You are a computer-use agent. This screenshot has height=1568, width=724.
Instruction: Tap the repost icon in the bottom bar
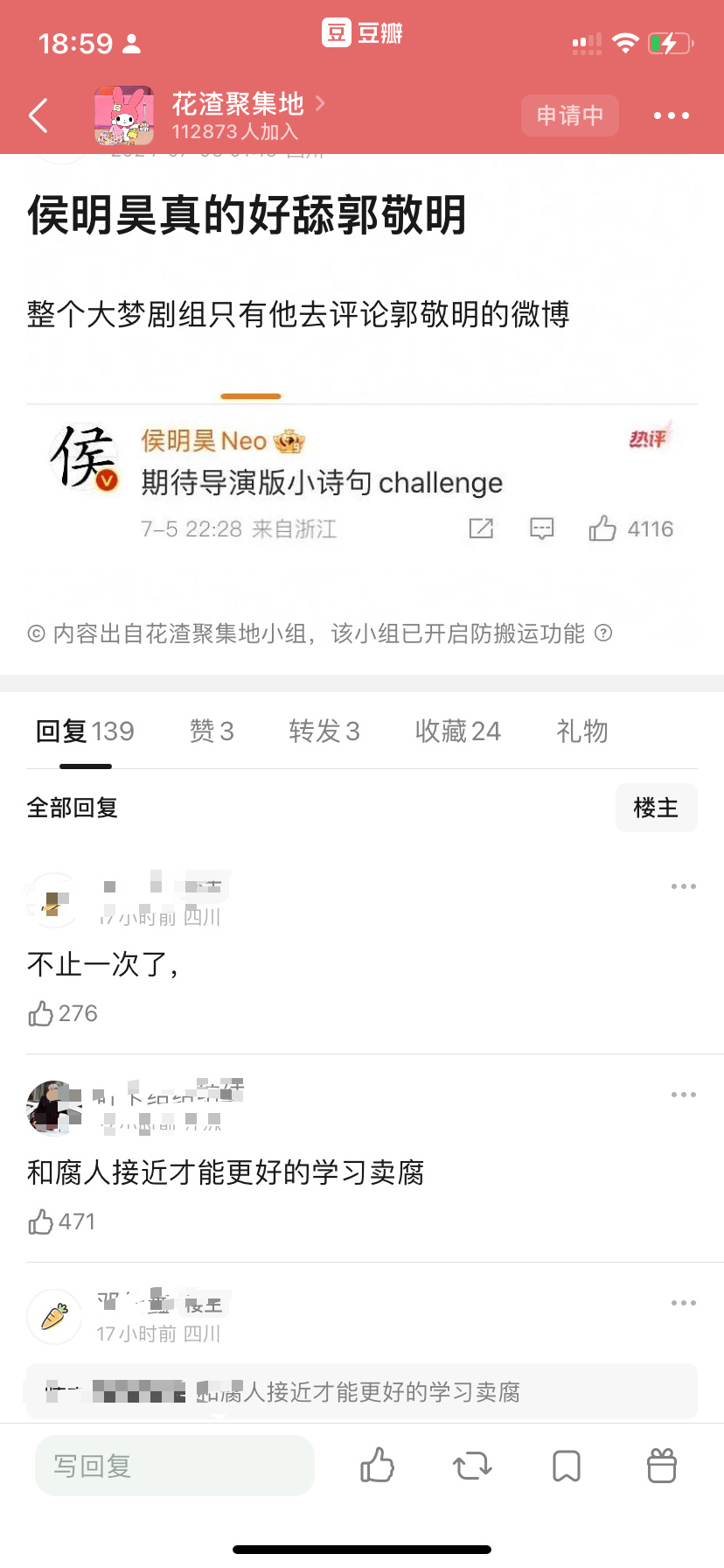pyautogui.click(x=471, y=1466)
